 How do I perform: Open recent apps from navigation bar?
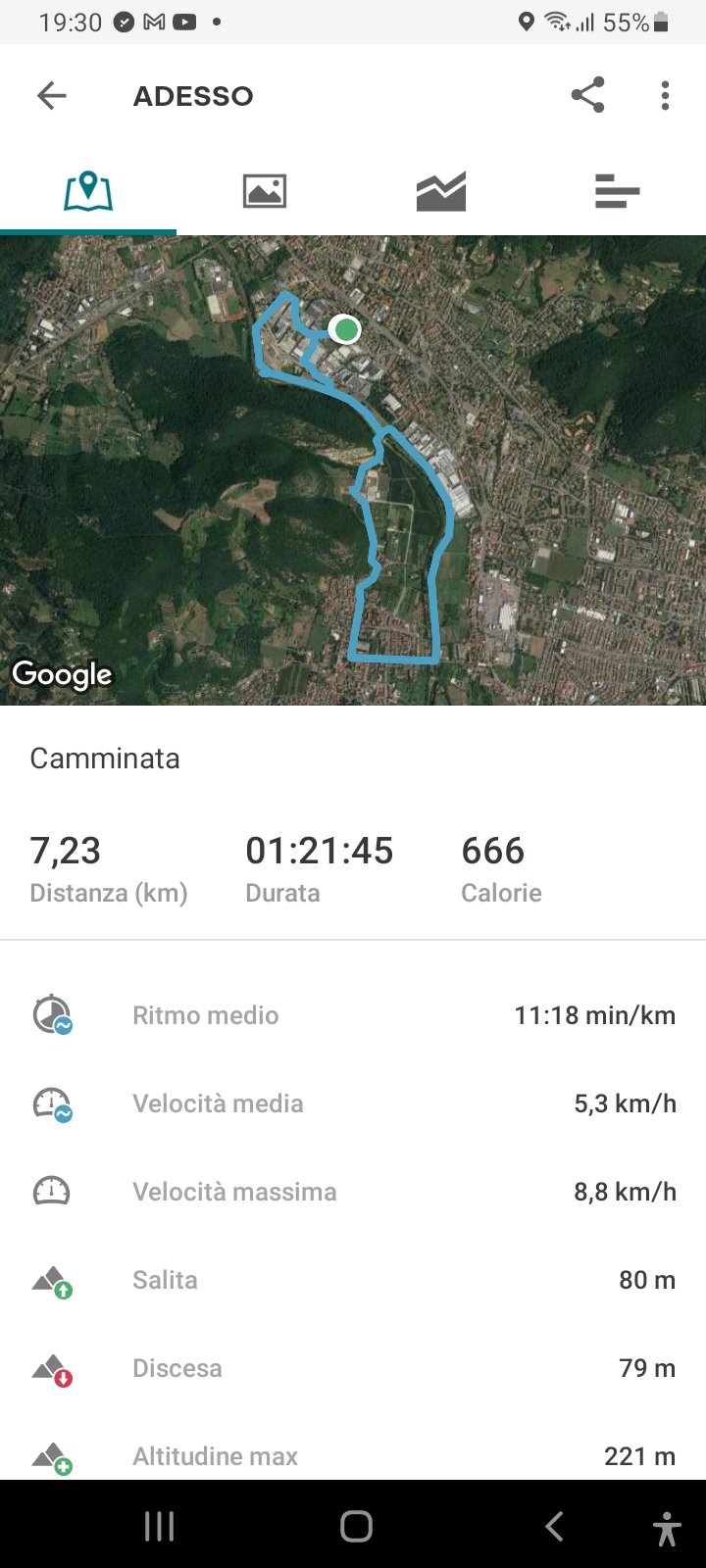(159, 1526)
